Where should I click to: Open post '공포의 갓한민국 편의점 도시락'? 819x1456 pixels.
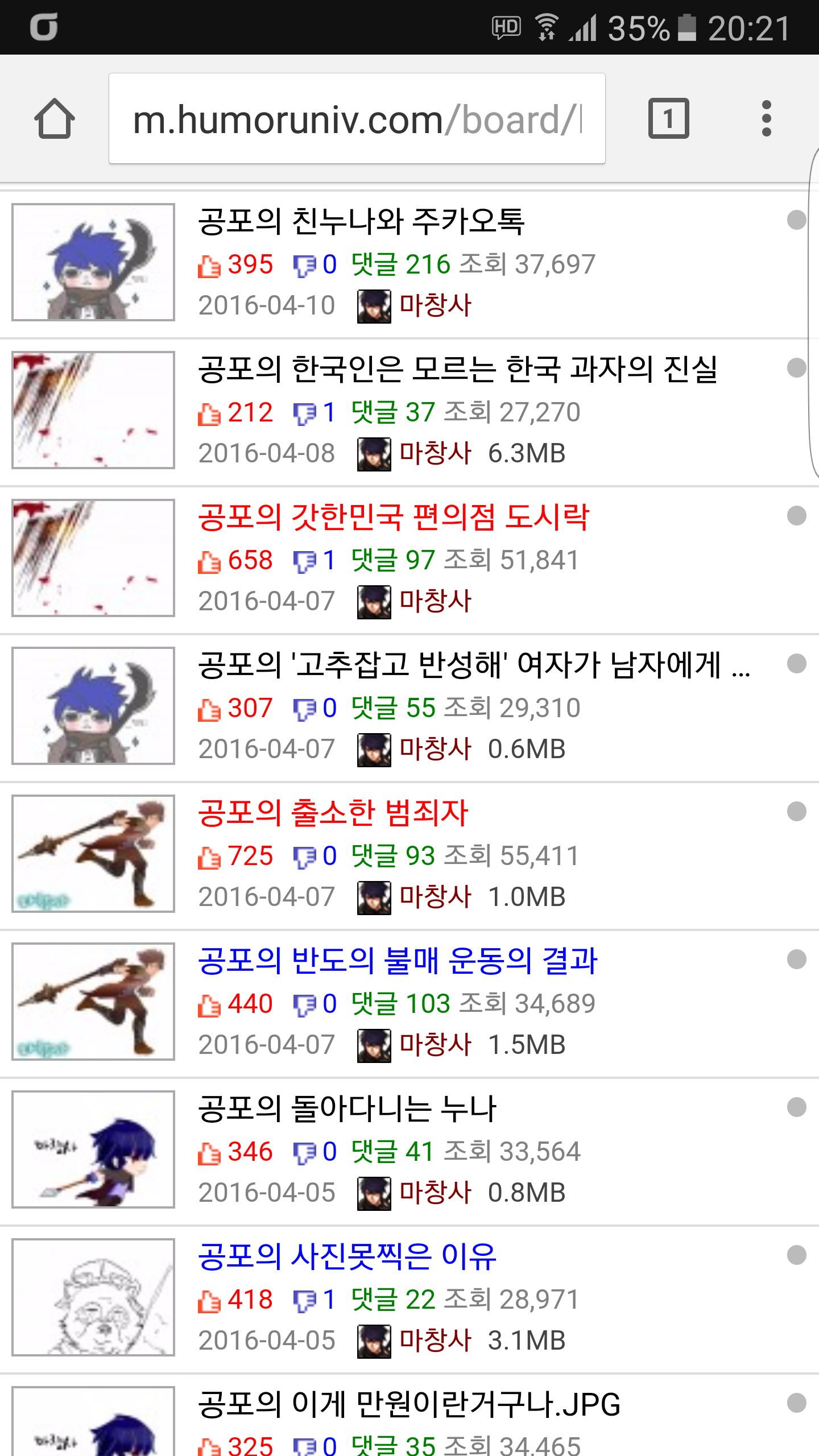click(393, 518)
